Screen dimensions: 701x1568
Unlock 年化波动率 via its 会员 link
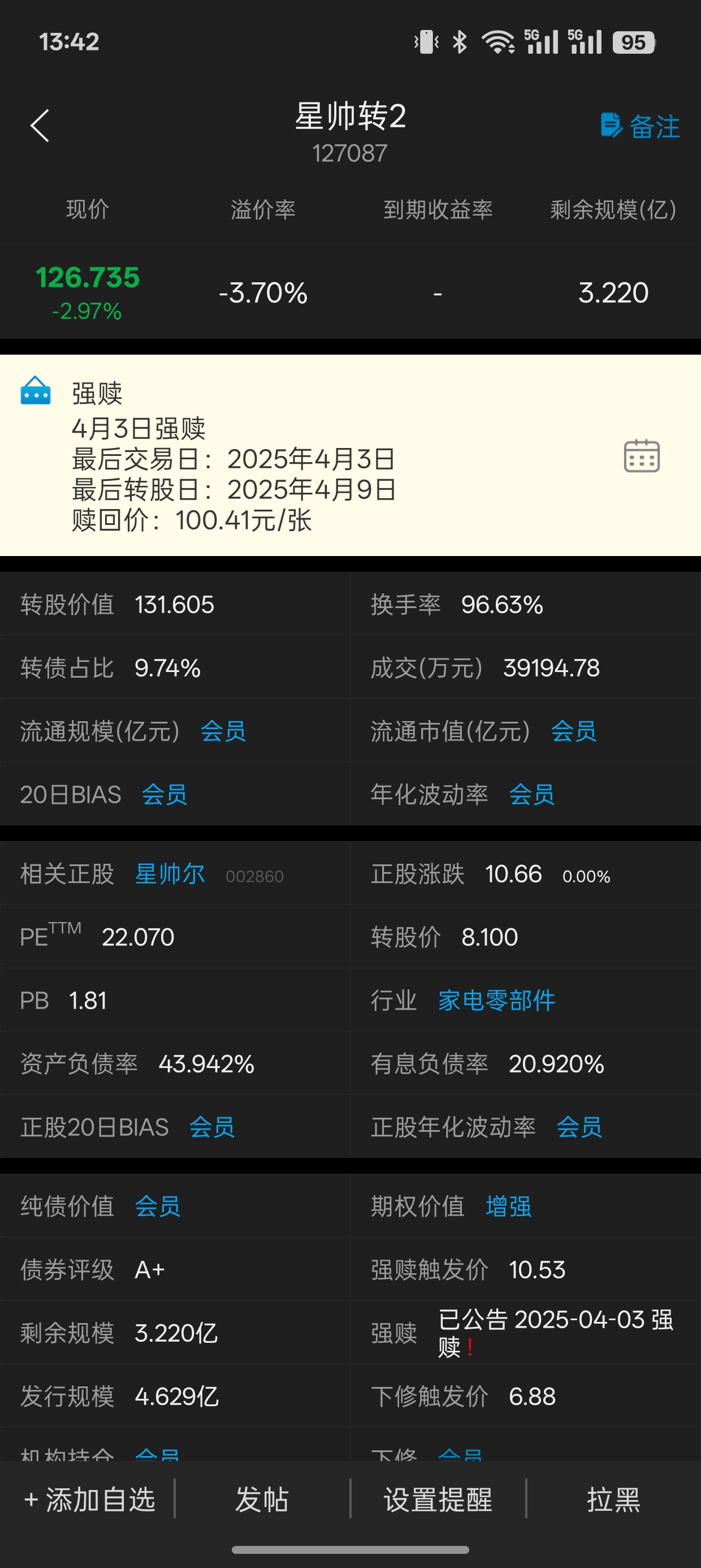532,794
